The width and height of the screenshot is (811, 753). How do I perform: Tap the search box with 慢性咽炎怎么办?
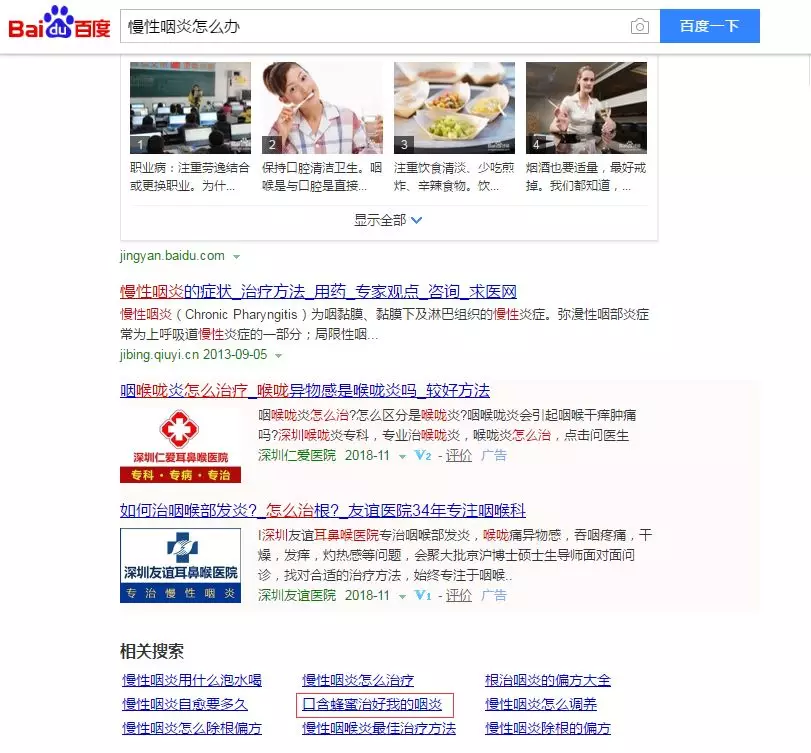(370, 27)
